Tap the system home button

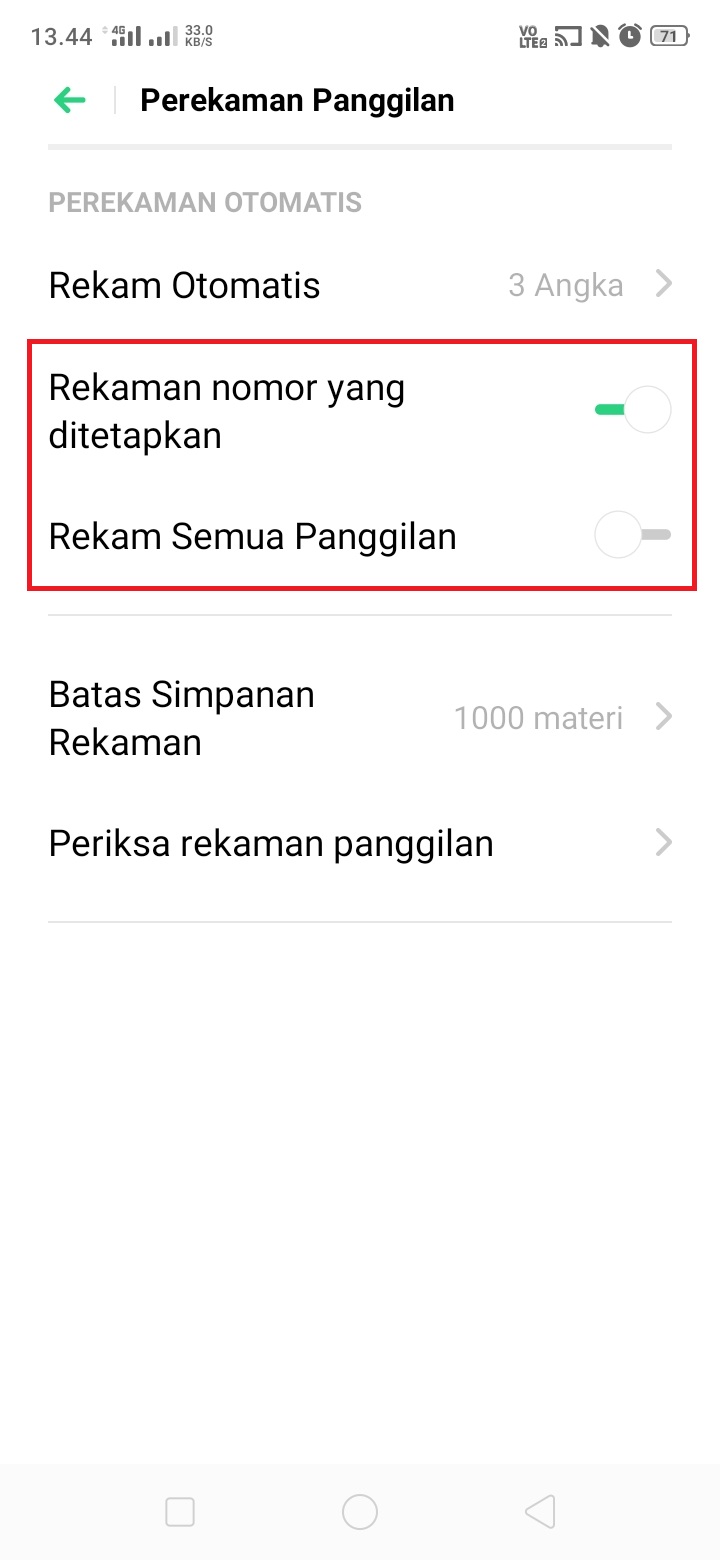point(360,1512)
